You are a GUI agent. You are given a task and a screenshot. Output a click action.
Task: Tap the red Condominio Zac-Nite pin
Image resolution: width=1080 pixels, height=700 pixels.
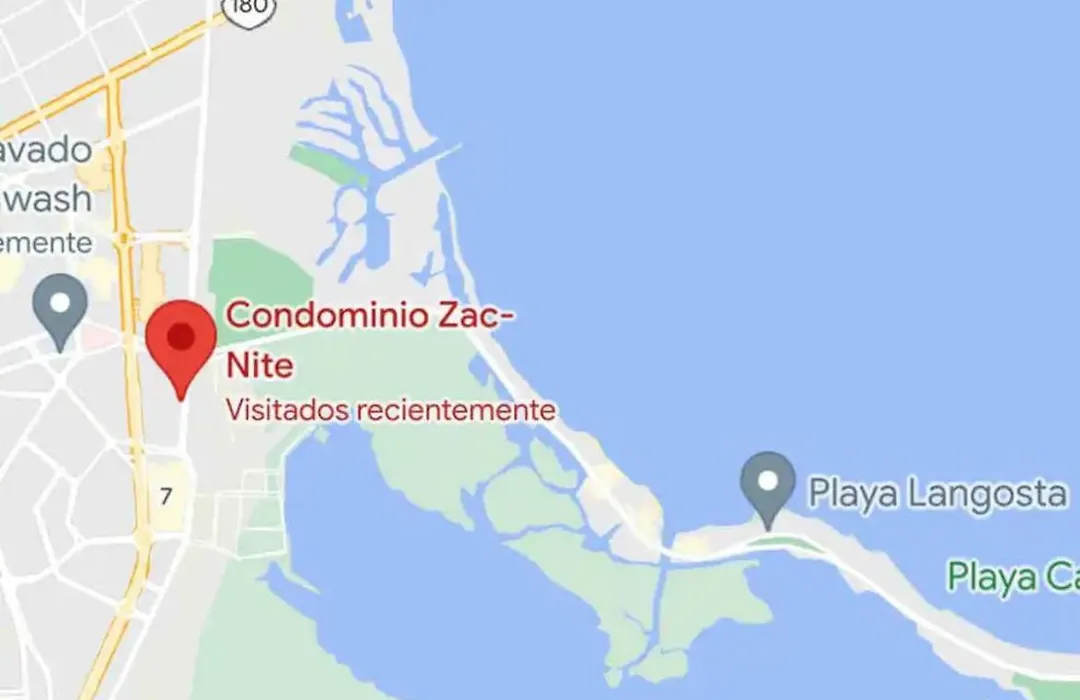click(x=181, y=340)
